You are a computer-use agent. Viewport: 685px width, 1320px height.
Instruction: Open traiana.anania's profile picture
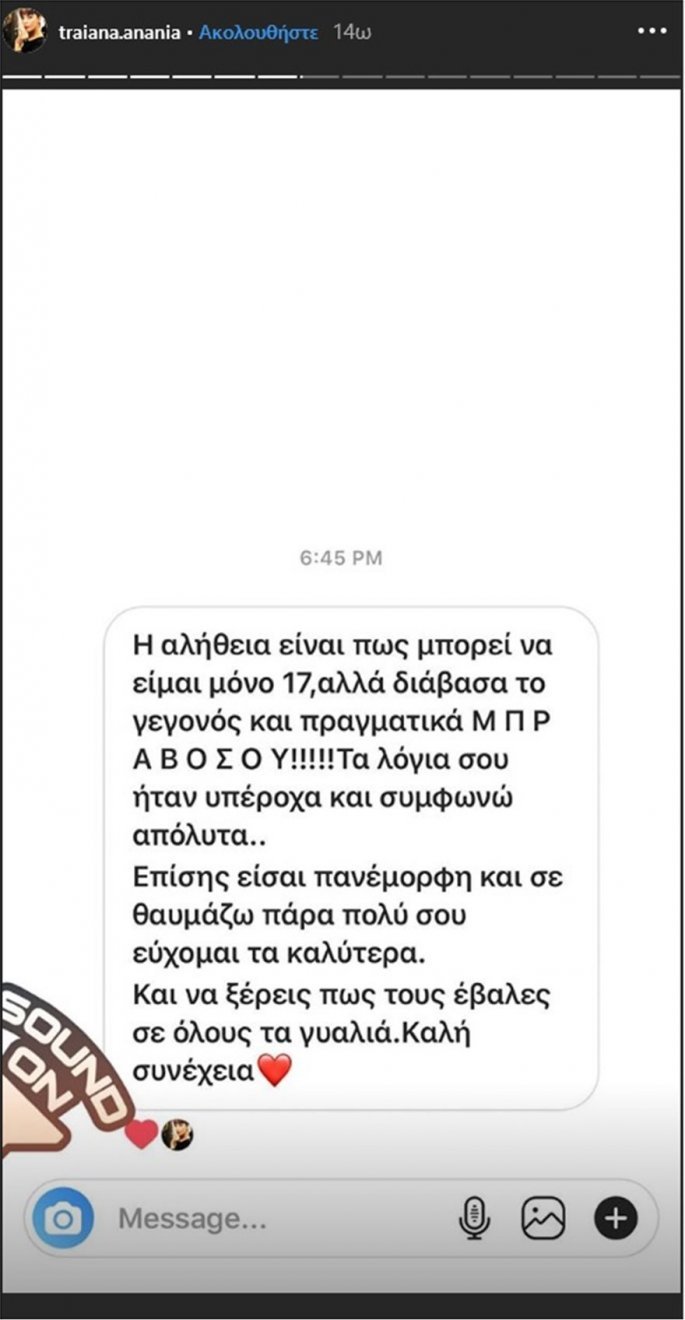click(x=21, y=32)
